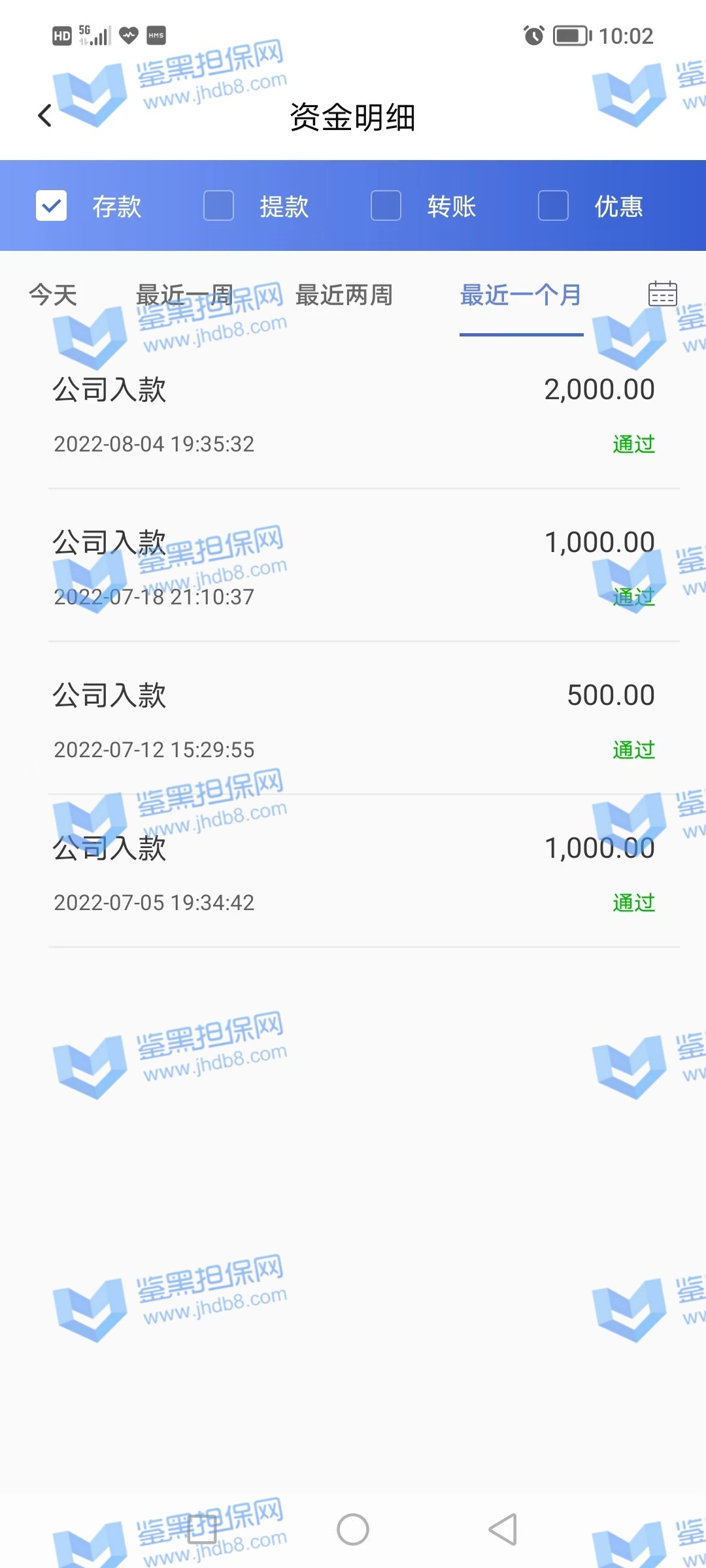The height and width of the screenshot is (1568, 706).
Task: Open the system recent apps button
Action: (202, 1529)
